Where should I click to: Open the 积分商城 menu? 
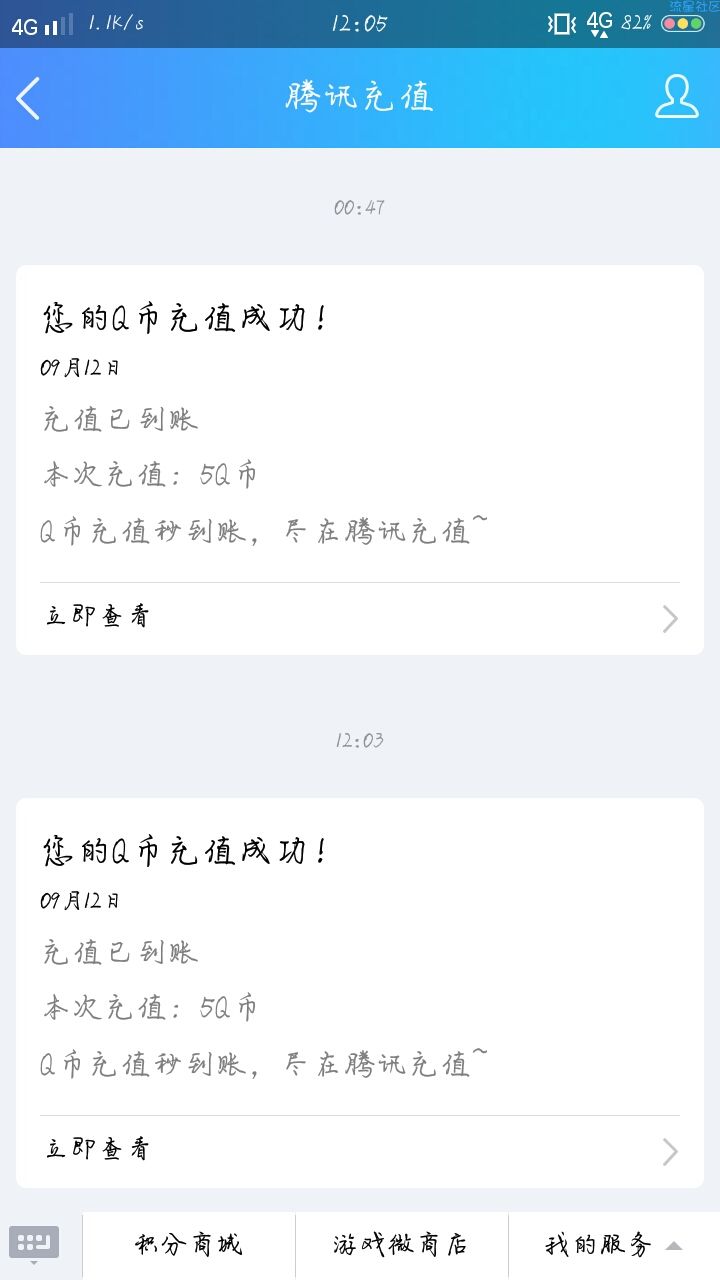coord(189,1246)
